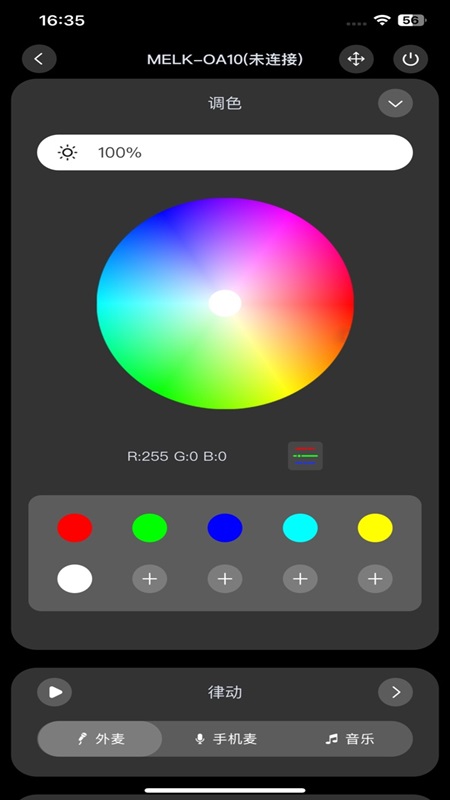The height and width of the screenshot is (800, 450).
Task: Select the blue preset color
Action: point(225,528)
